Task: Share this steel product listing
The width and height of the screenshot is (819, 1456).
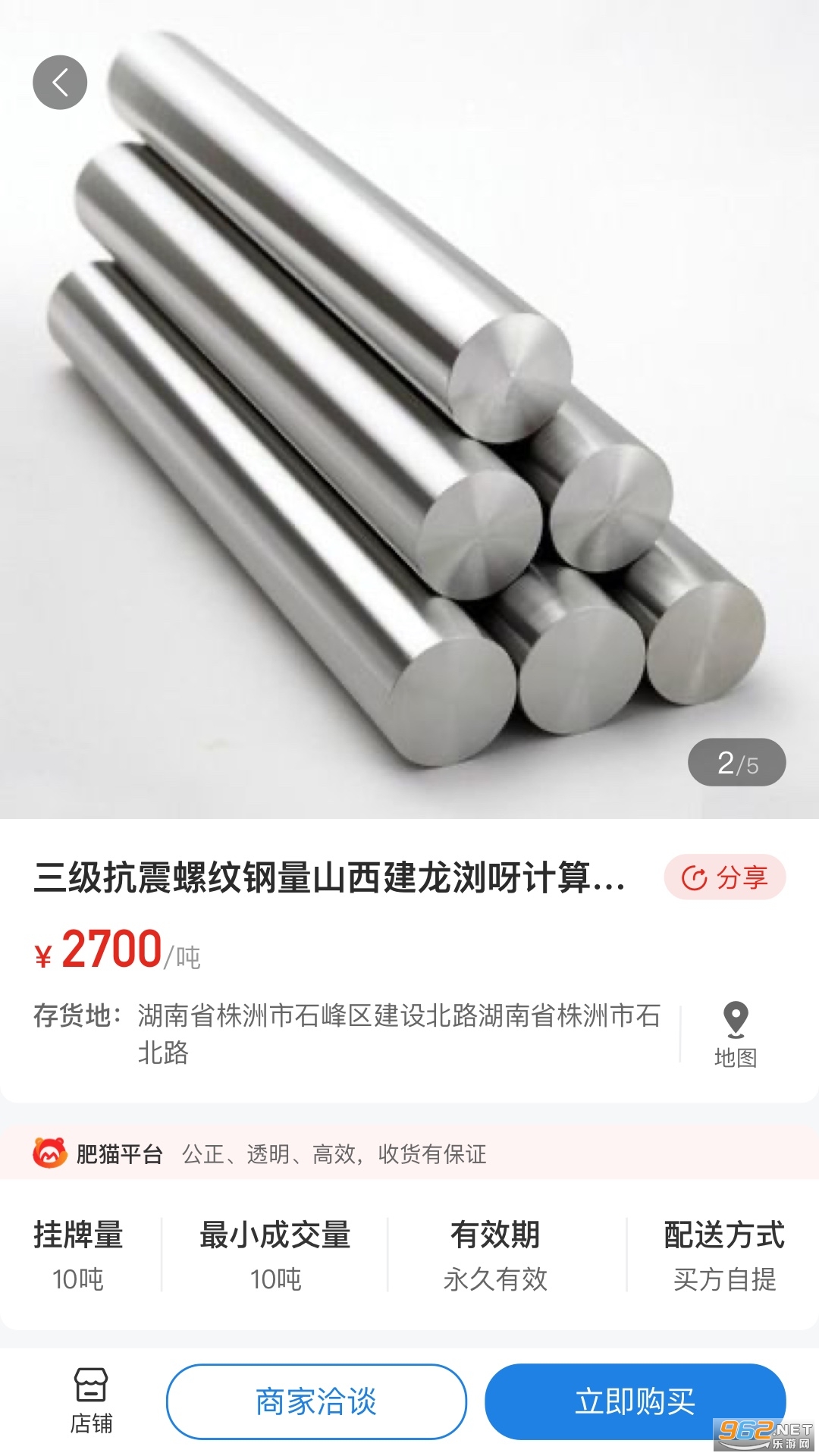Action: 725,877
